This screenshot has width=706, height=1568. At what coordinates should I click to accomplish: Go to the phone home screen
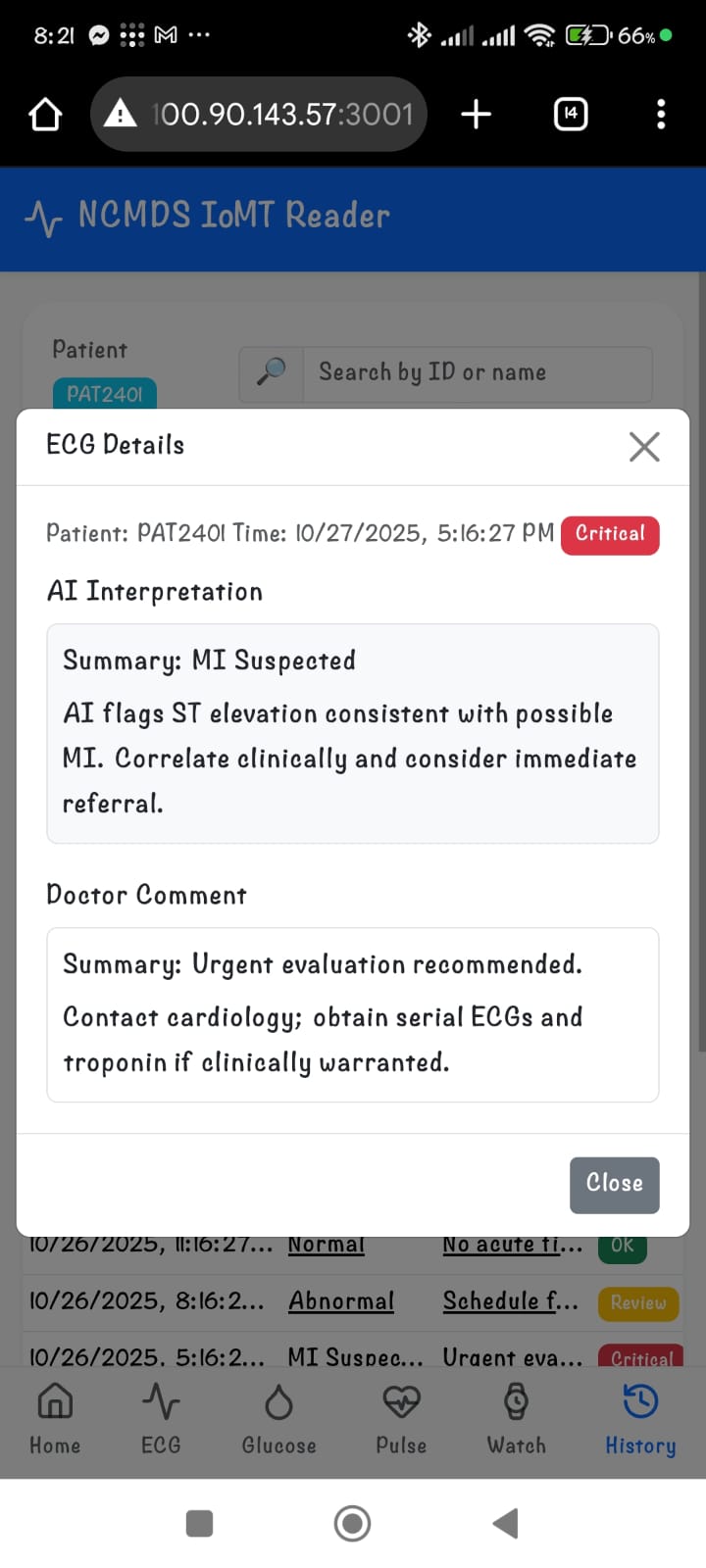(352, 1523)
